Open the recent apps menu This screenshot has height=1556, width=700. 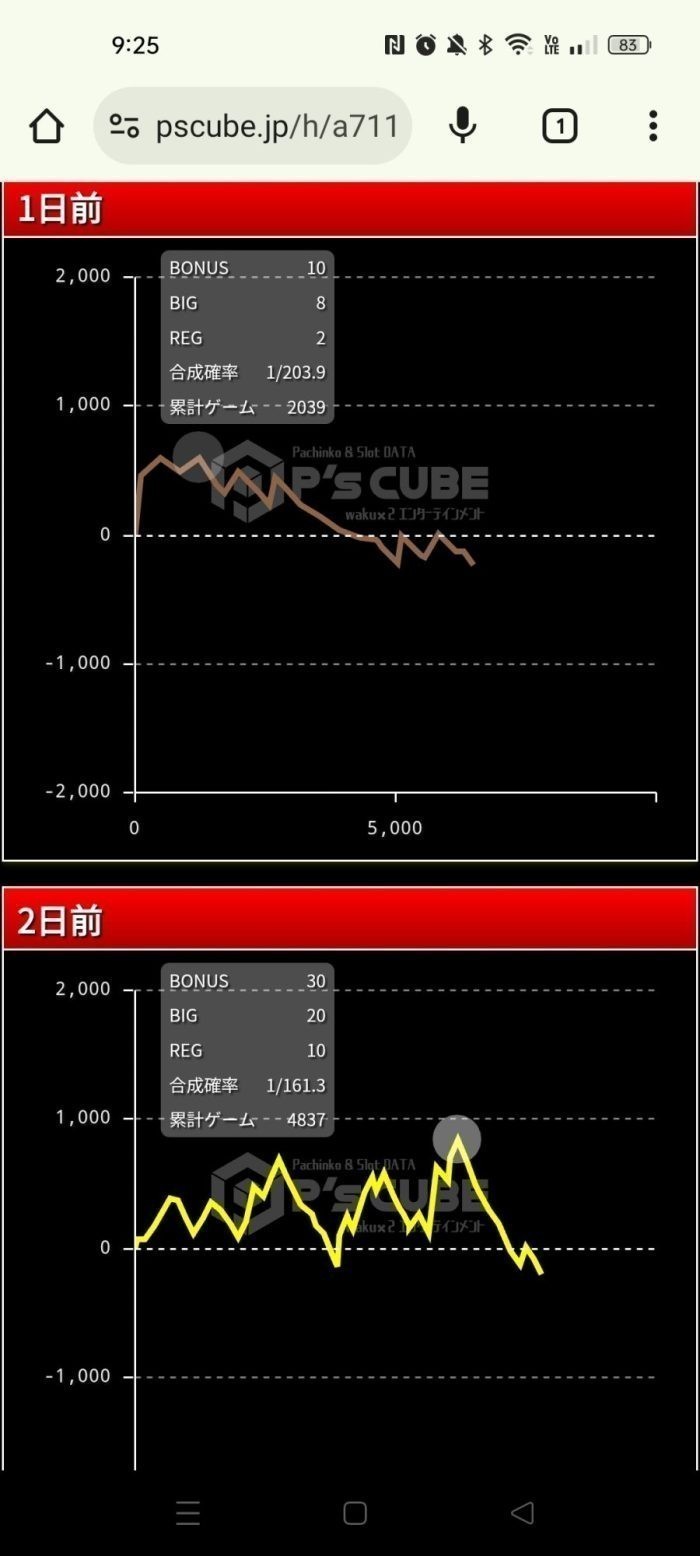tap(188, 1513)
